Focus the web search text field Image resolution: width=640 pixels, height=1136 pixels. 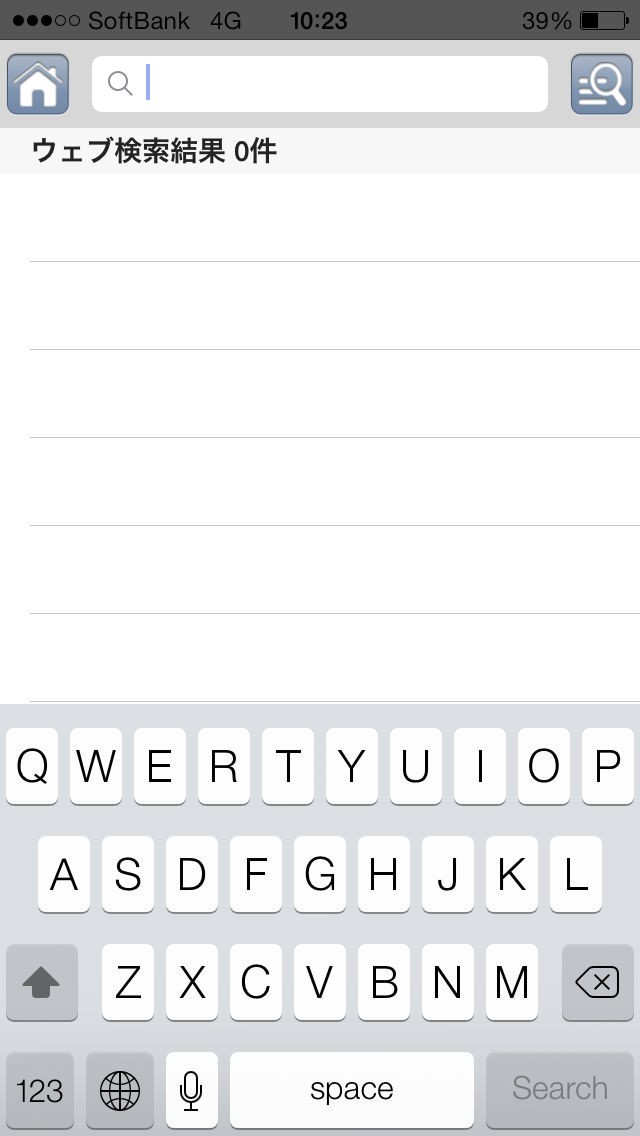(x=330, y=84)
